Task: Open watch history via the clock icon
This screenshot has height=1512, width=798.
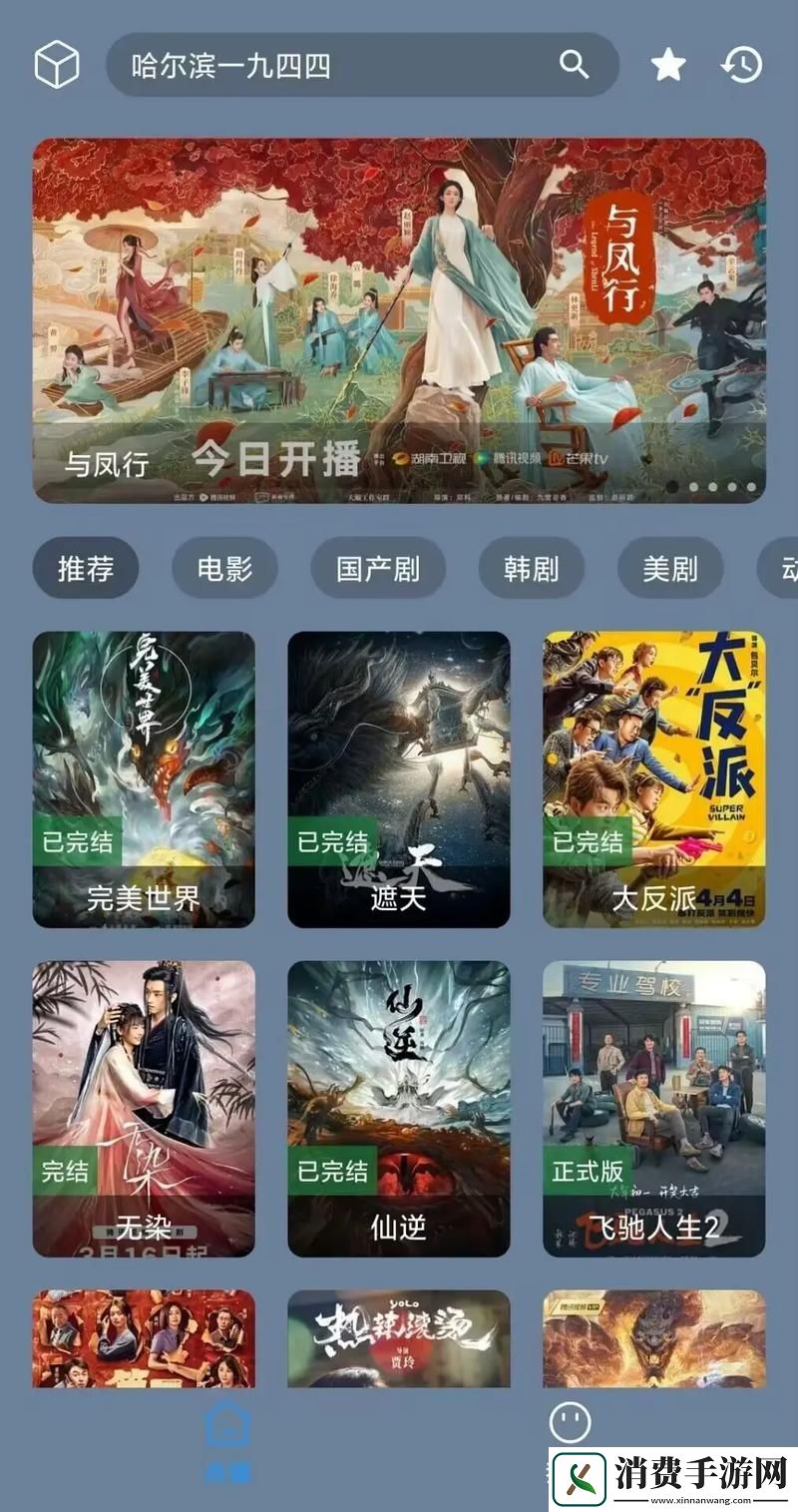Action: click(740, 64)
